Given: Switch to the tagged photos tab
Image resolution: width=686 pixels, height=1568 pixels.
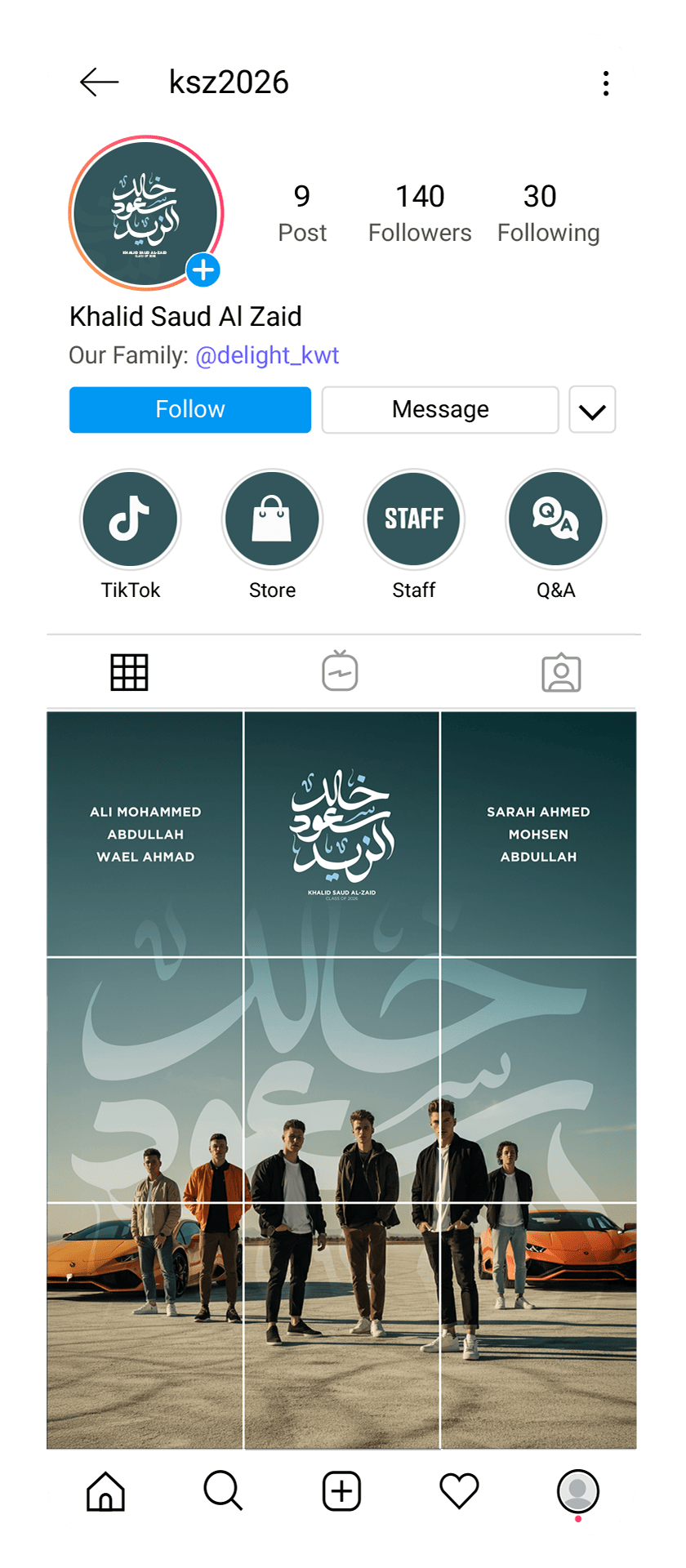Looking at the screenshot, I should 561,673.
